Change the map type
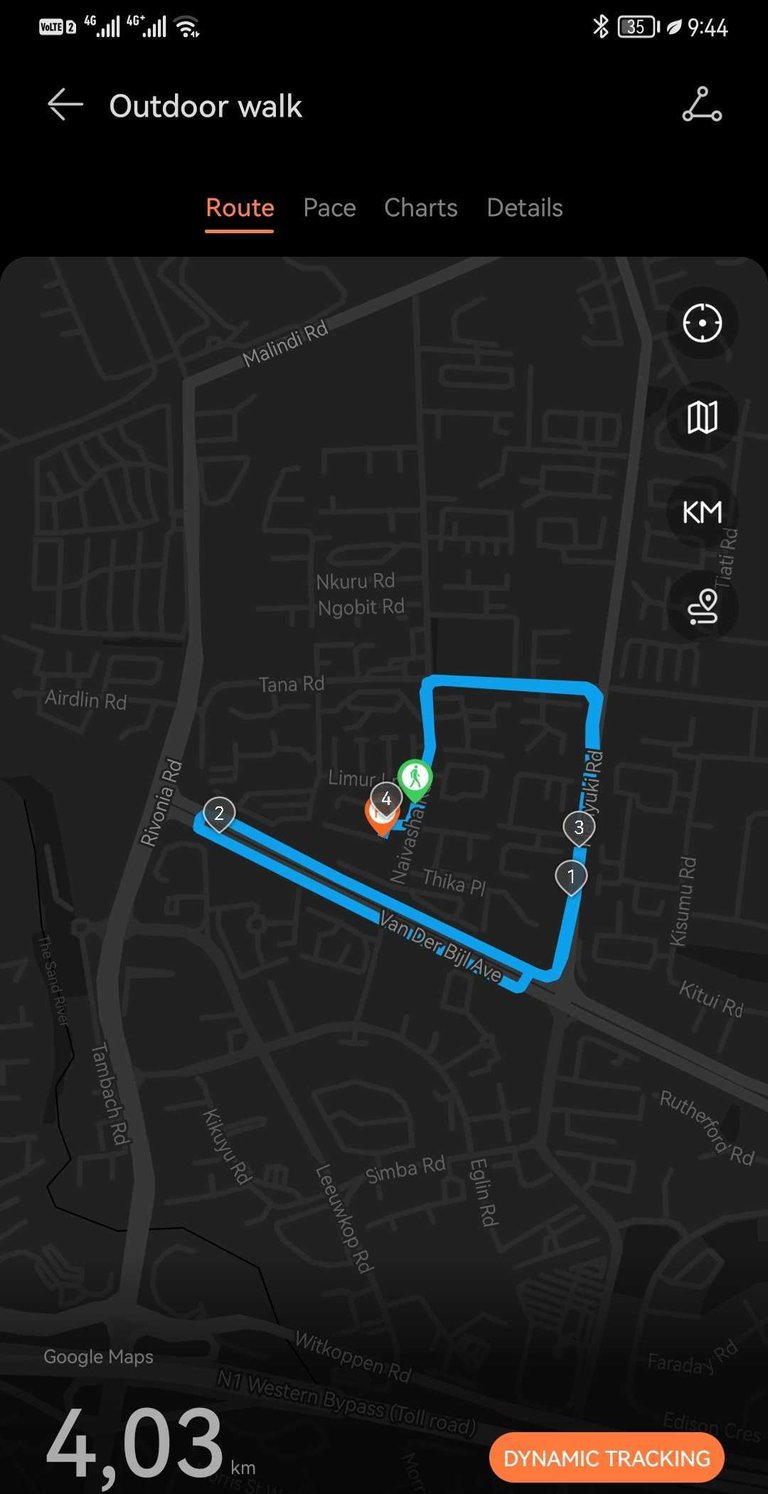This screenshot has height=1494, width=768. pyautogui.click(x=702, y=417)
